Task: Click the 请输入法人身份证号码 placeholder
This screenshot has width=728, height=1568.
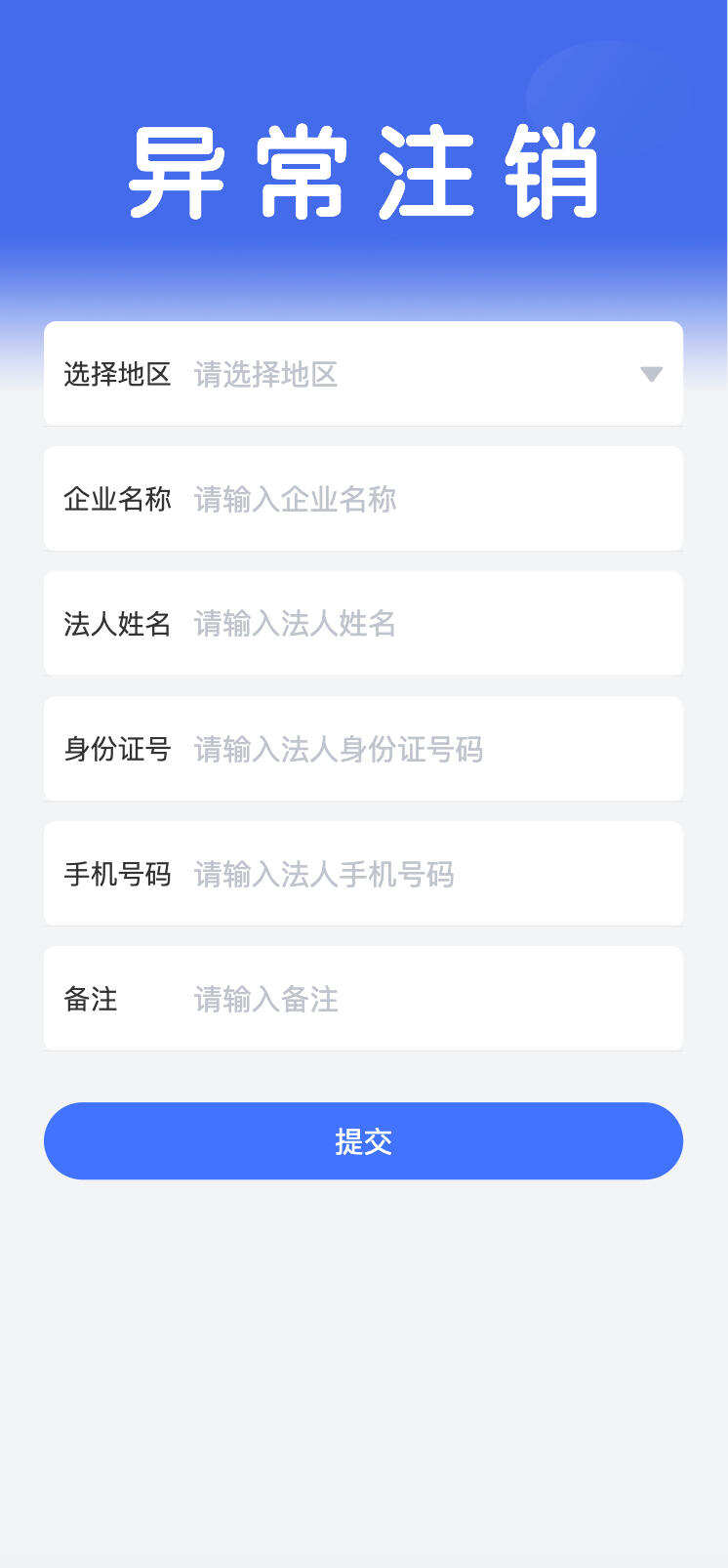Action: pos(338,749)
